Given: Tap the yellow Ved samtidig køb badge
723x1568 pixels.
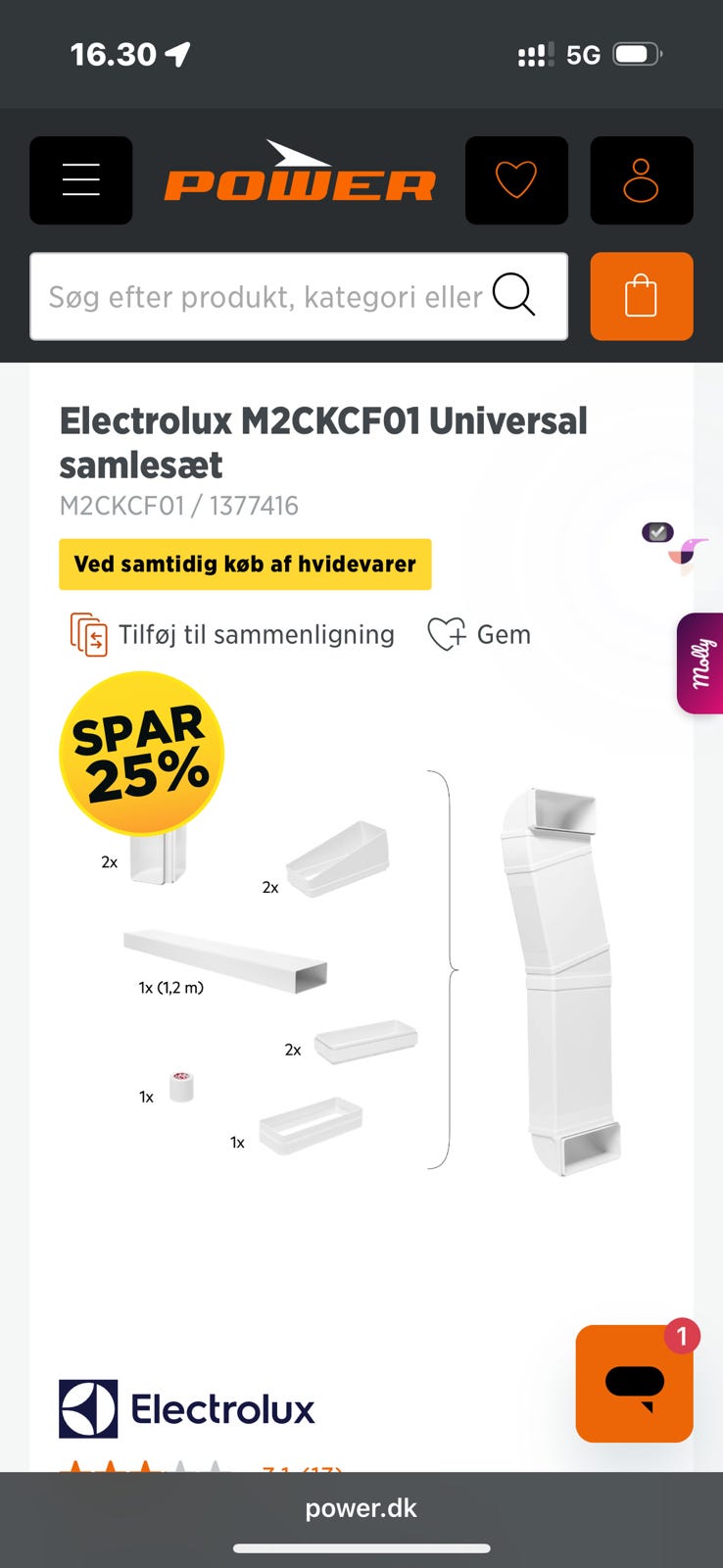Looking at the screenshot, I should tap(244, 564).
